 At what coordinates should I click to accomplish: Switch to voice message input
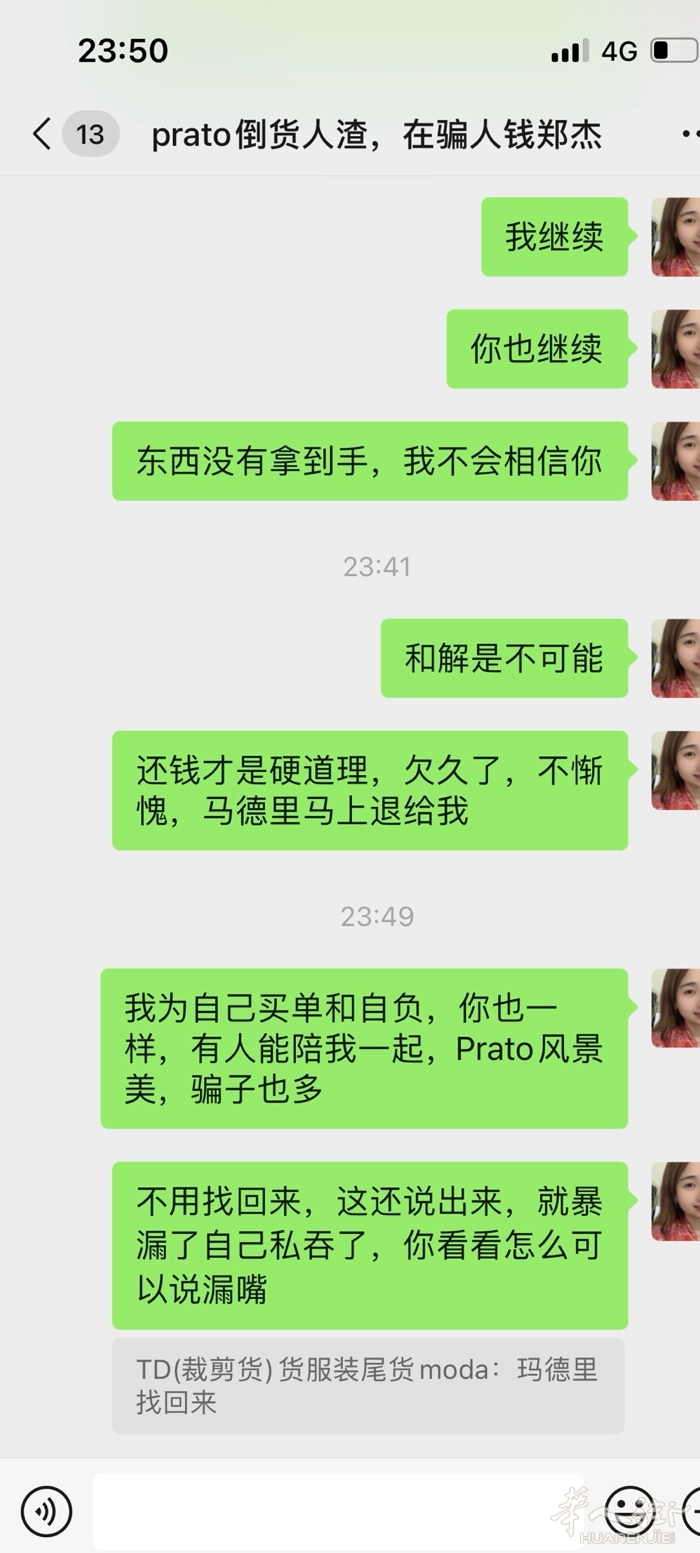click(x=46, y=1509)
